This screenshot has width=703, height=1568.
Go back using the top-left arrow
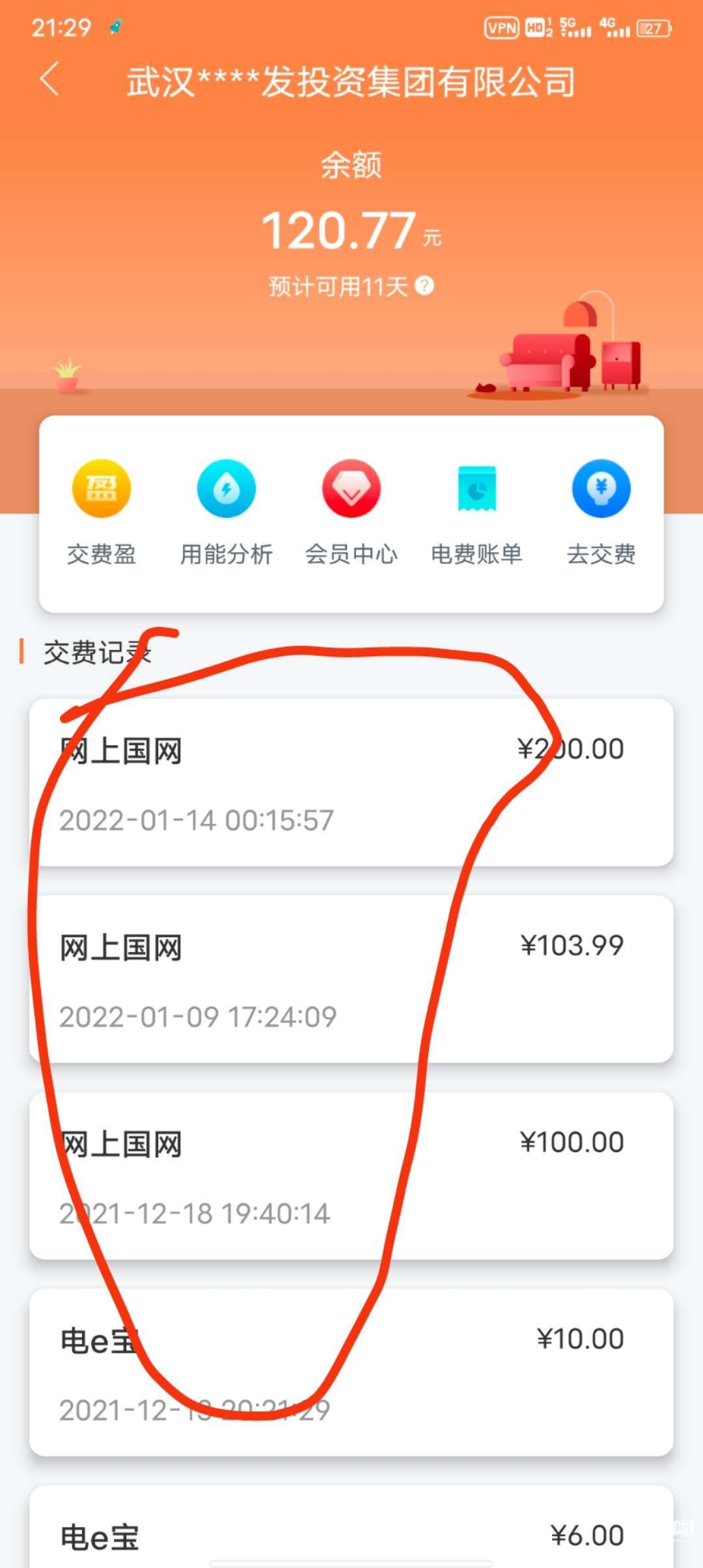click(49, 79)
